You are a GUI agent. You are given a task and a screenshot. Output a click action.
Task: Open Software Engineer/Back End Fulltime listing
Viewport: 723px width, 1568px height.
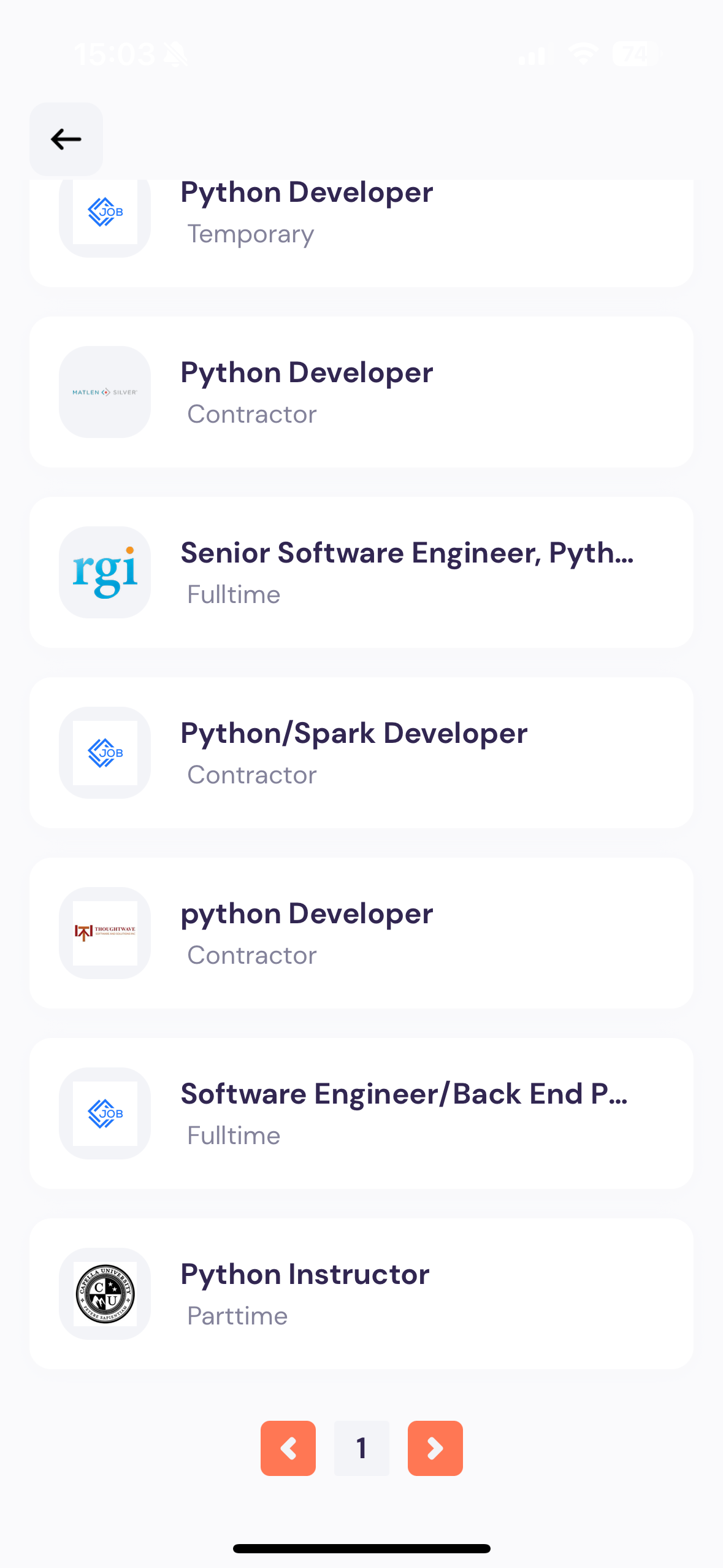click(361, 1113)
